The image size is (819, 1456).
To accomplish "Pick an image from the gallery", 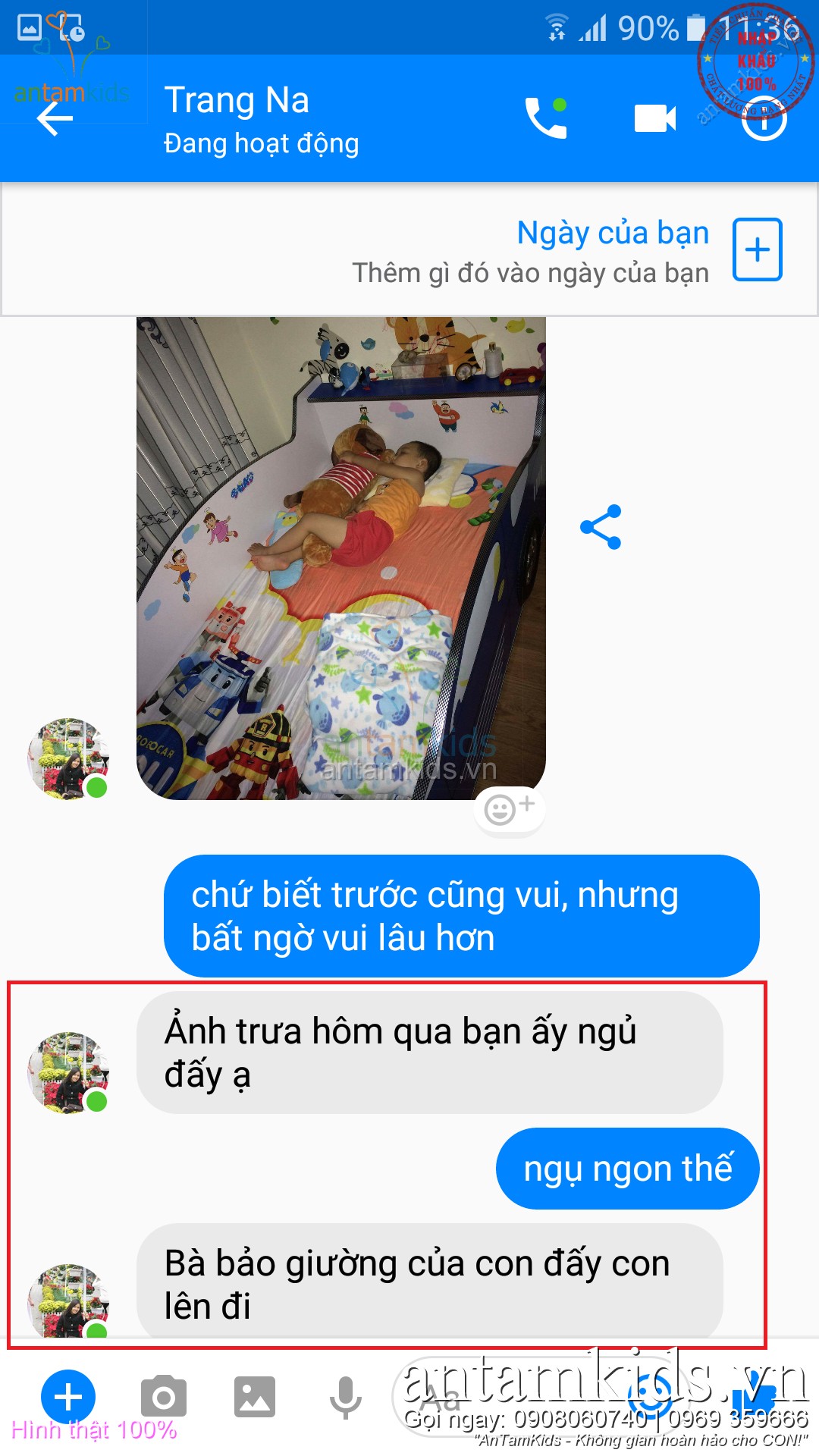I will (255, 1396).
